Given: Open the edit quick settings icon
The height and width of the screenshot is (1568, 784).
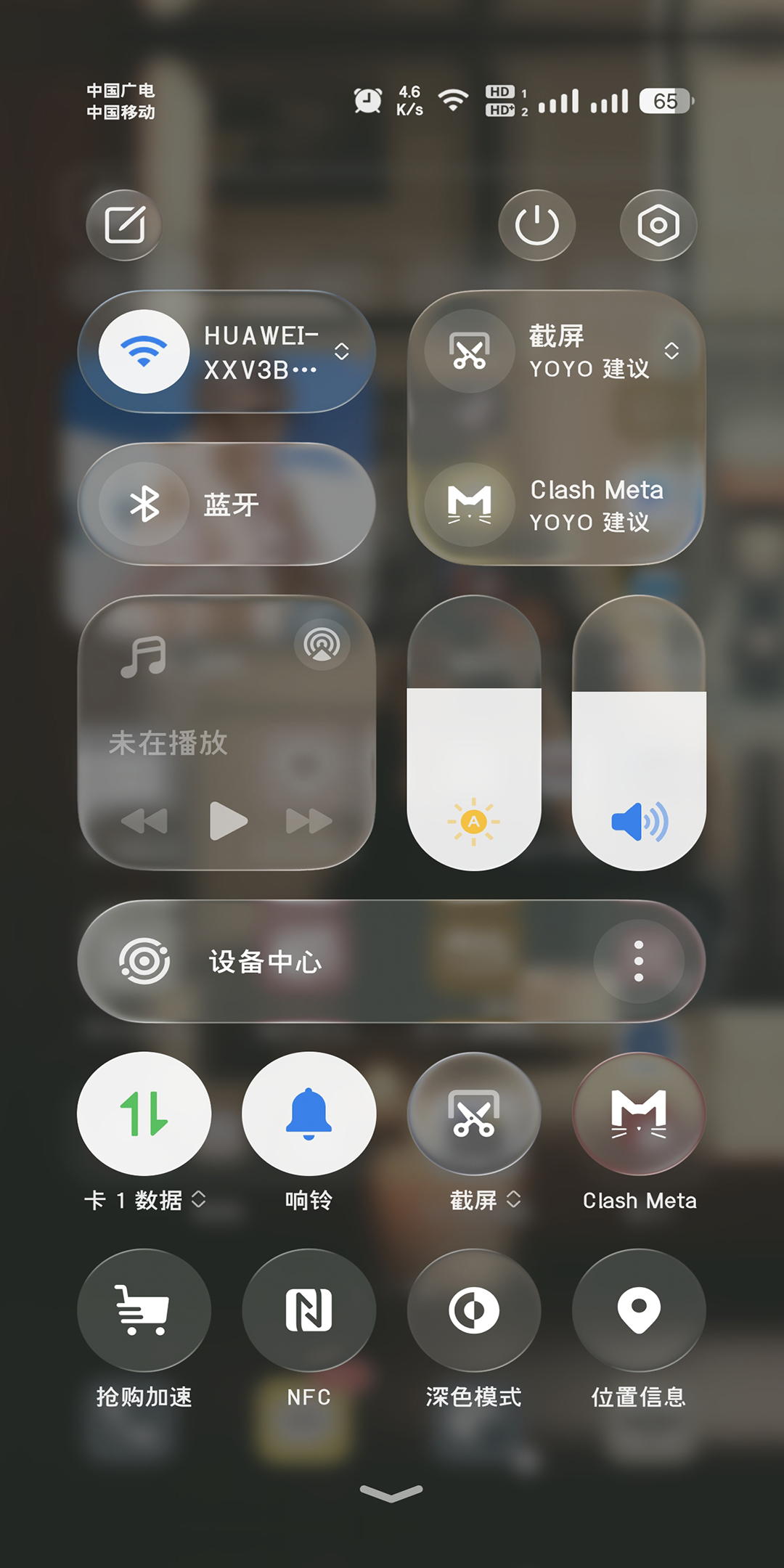Looking at the screenshot, I should (124, 225).
